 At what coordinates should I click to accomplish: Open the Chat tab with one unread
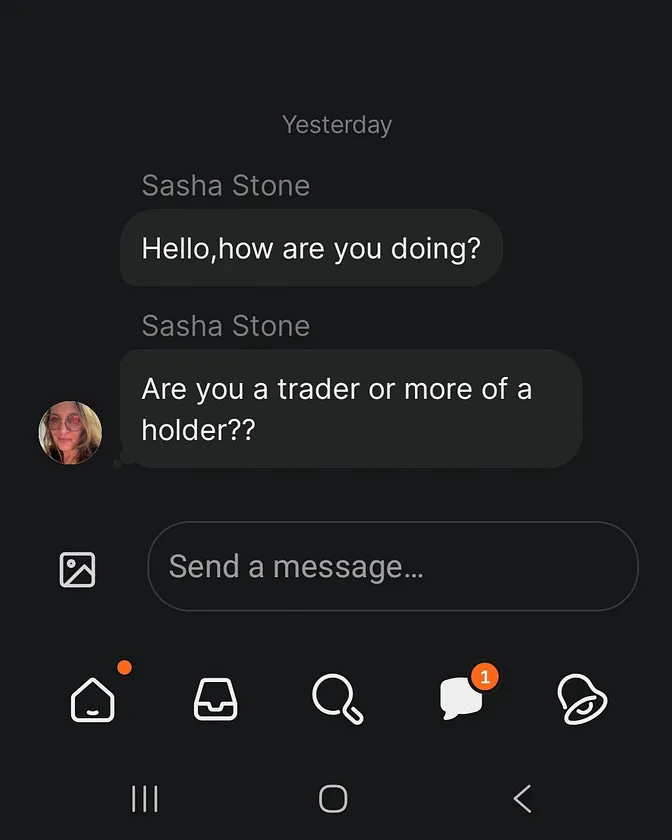tap(462, 698)
